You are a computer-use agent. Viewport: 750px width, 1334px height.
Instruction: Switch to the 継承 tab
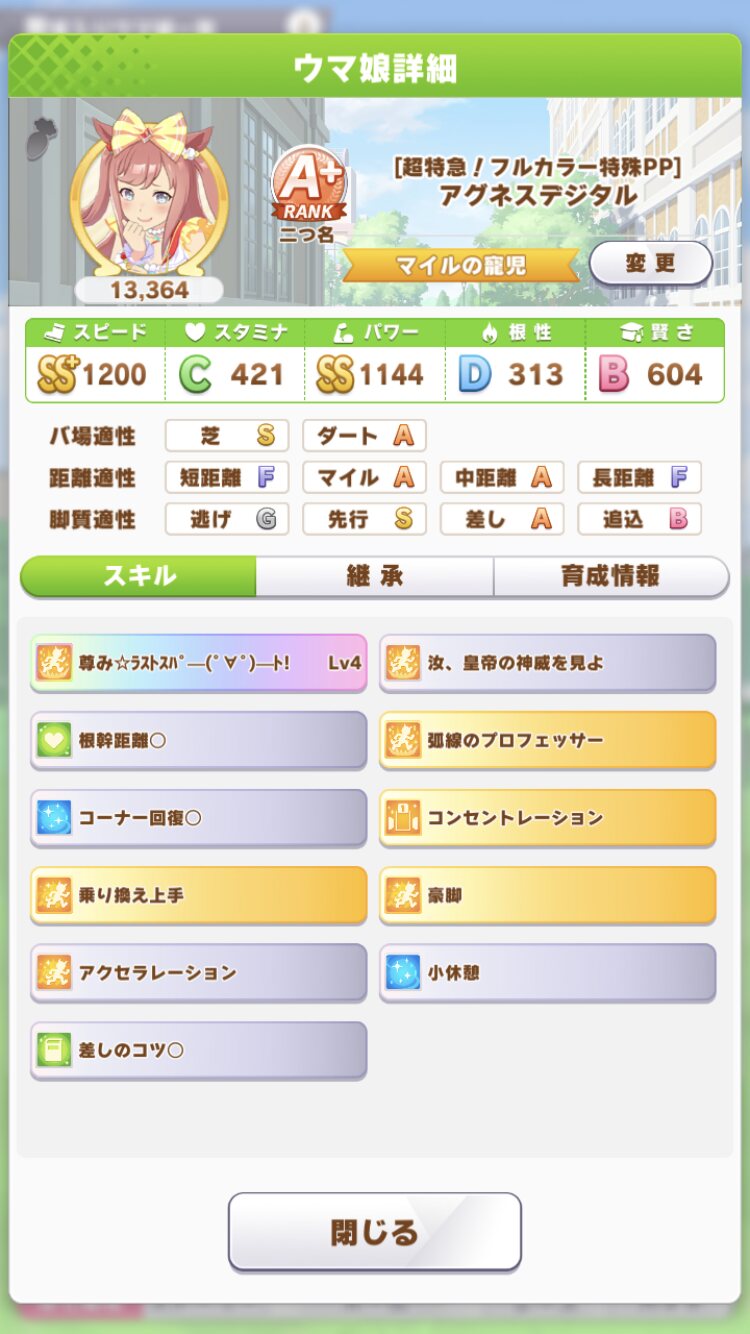coord(374,577)
